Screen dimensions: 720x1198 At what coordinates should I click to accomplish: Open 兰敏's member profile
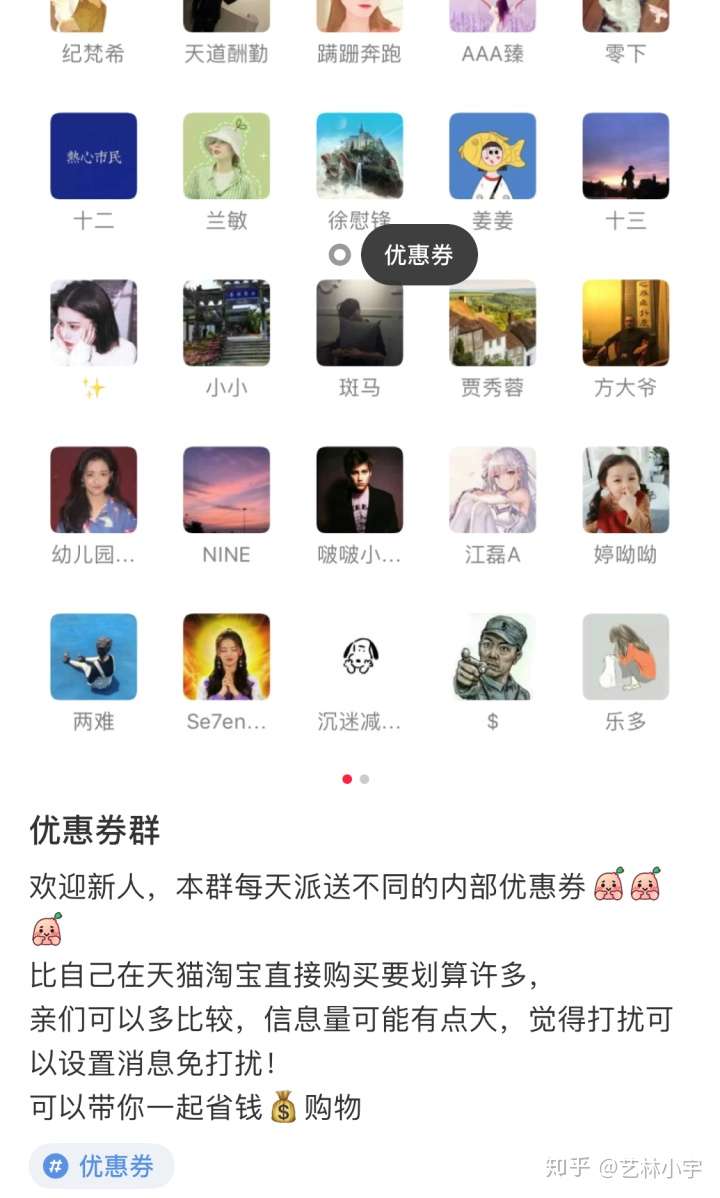(x=227, y=156)
